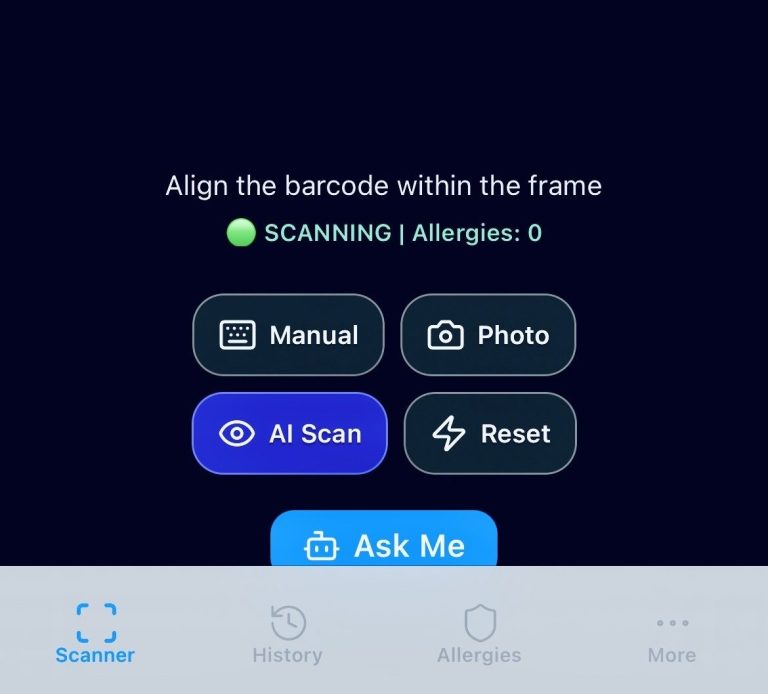
Task: Start an AI Scan
Action: tap(289, 433)
